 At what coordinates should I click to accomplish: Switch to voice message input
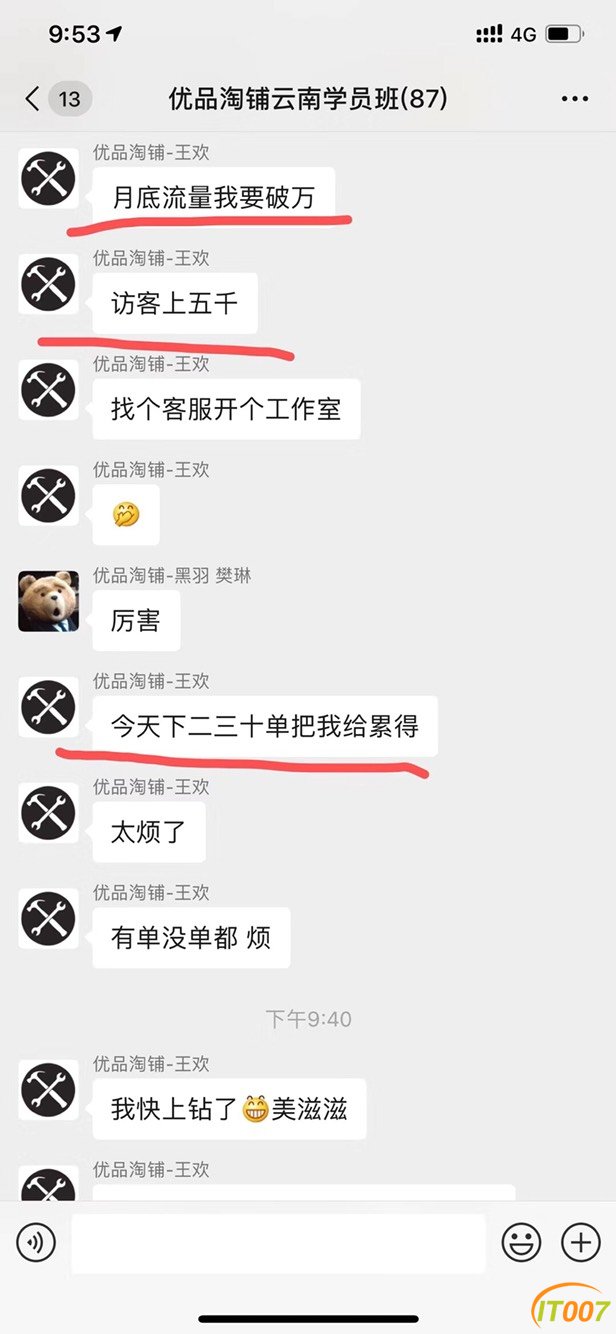tap(36, 1244)
